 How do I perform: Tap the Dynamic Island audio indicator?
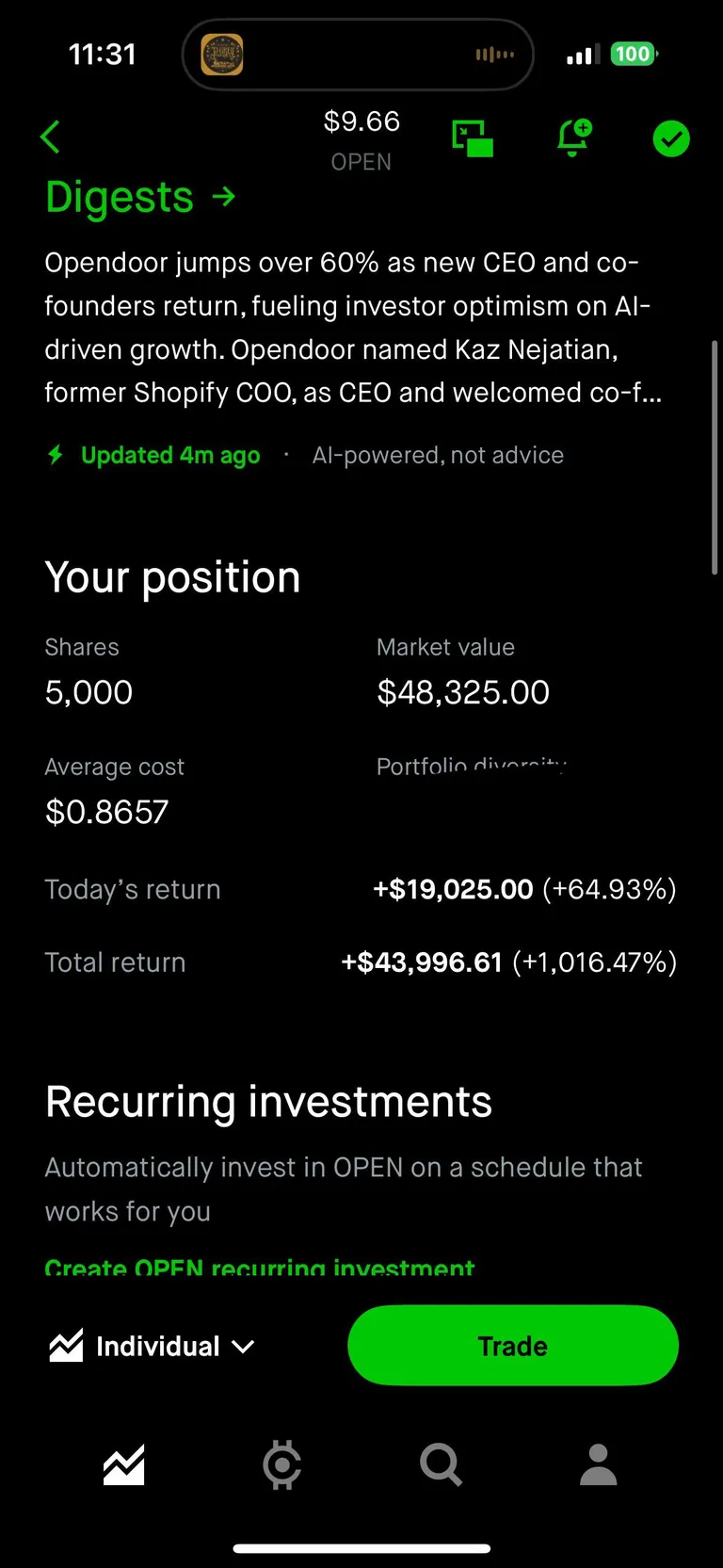point(494,54)
